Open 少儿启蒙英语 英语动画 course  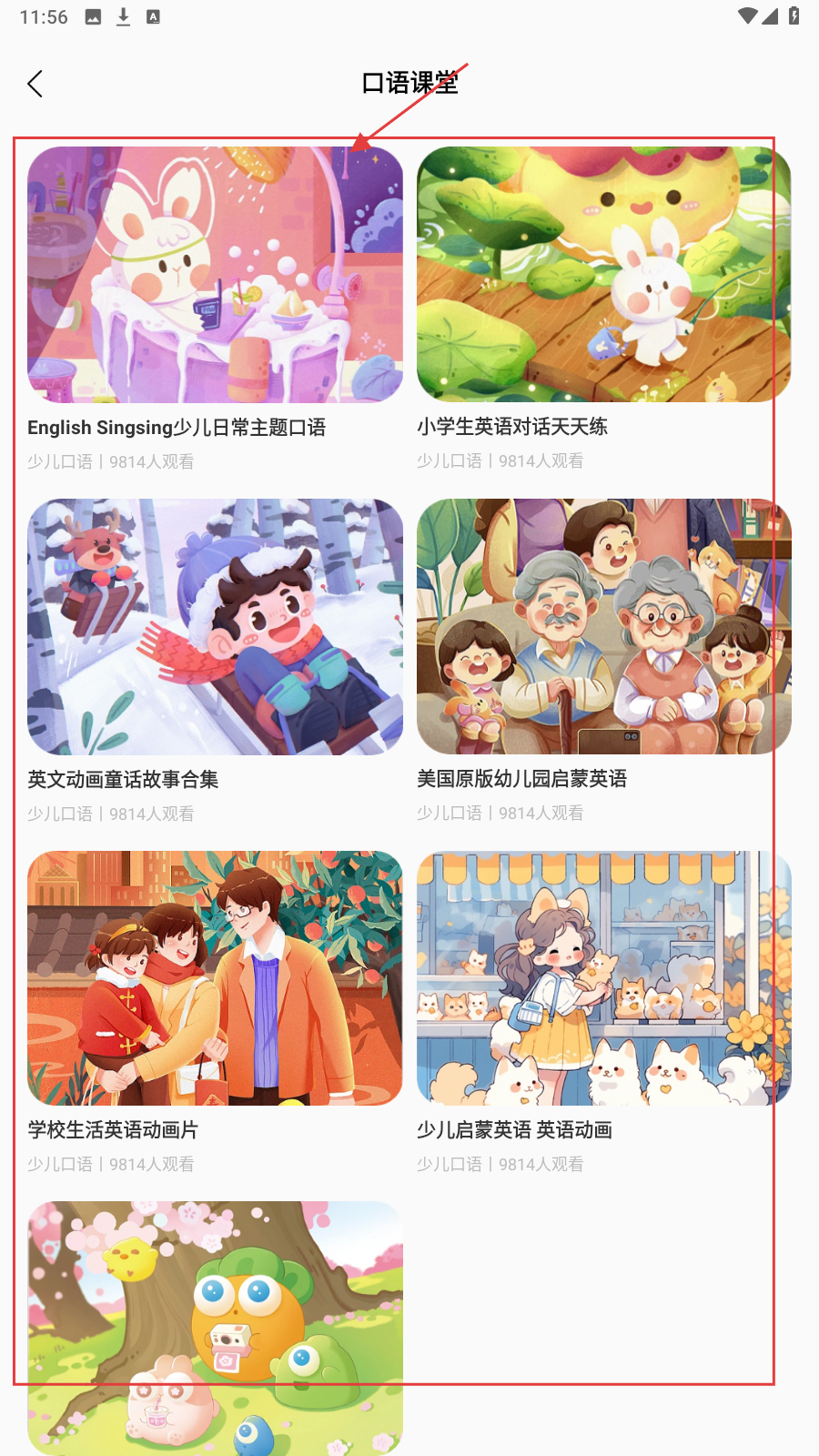[x=603, y=978]
